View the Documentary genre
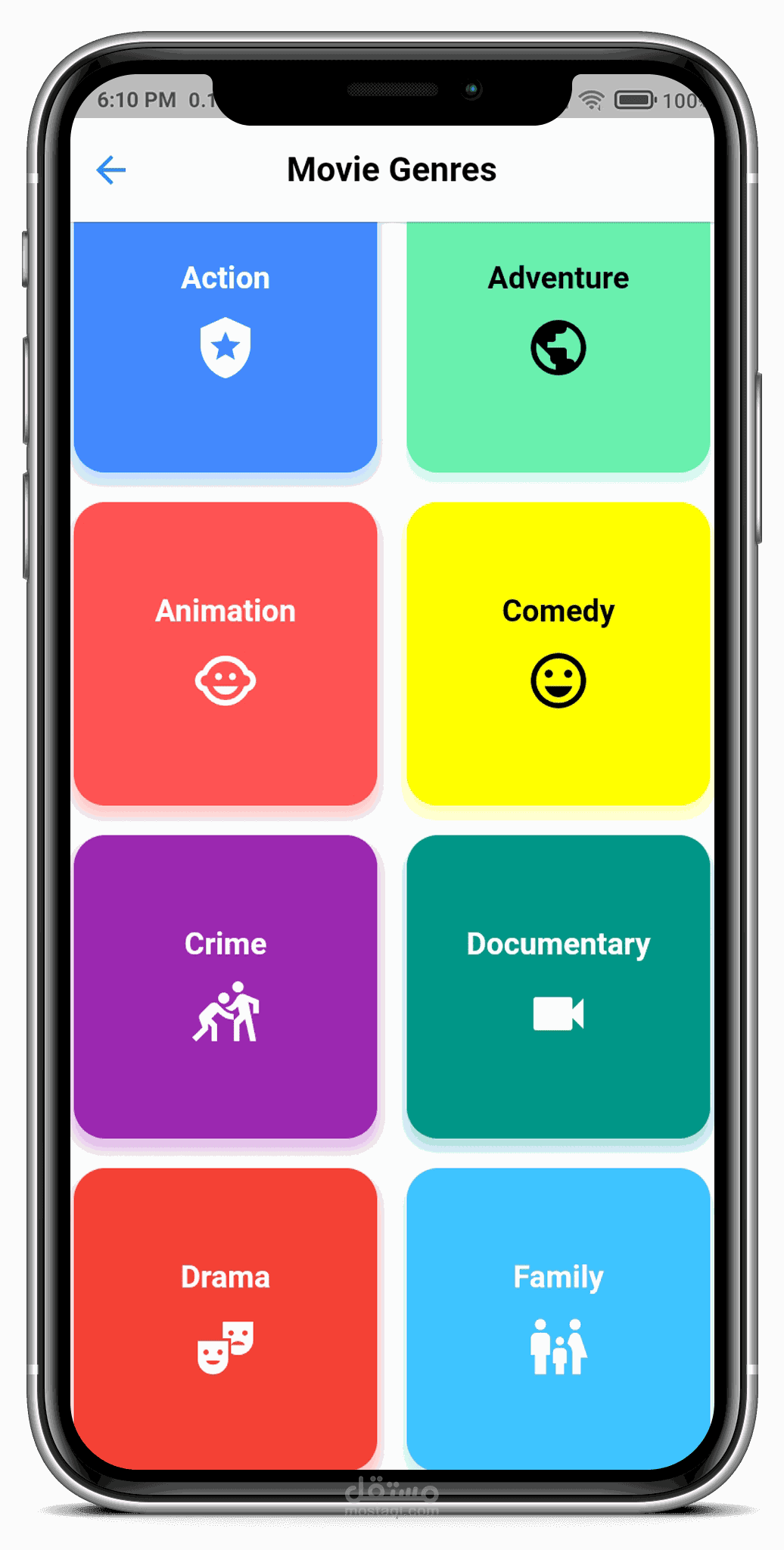 pyautogui.click(x=558, y=987)
